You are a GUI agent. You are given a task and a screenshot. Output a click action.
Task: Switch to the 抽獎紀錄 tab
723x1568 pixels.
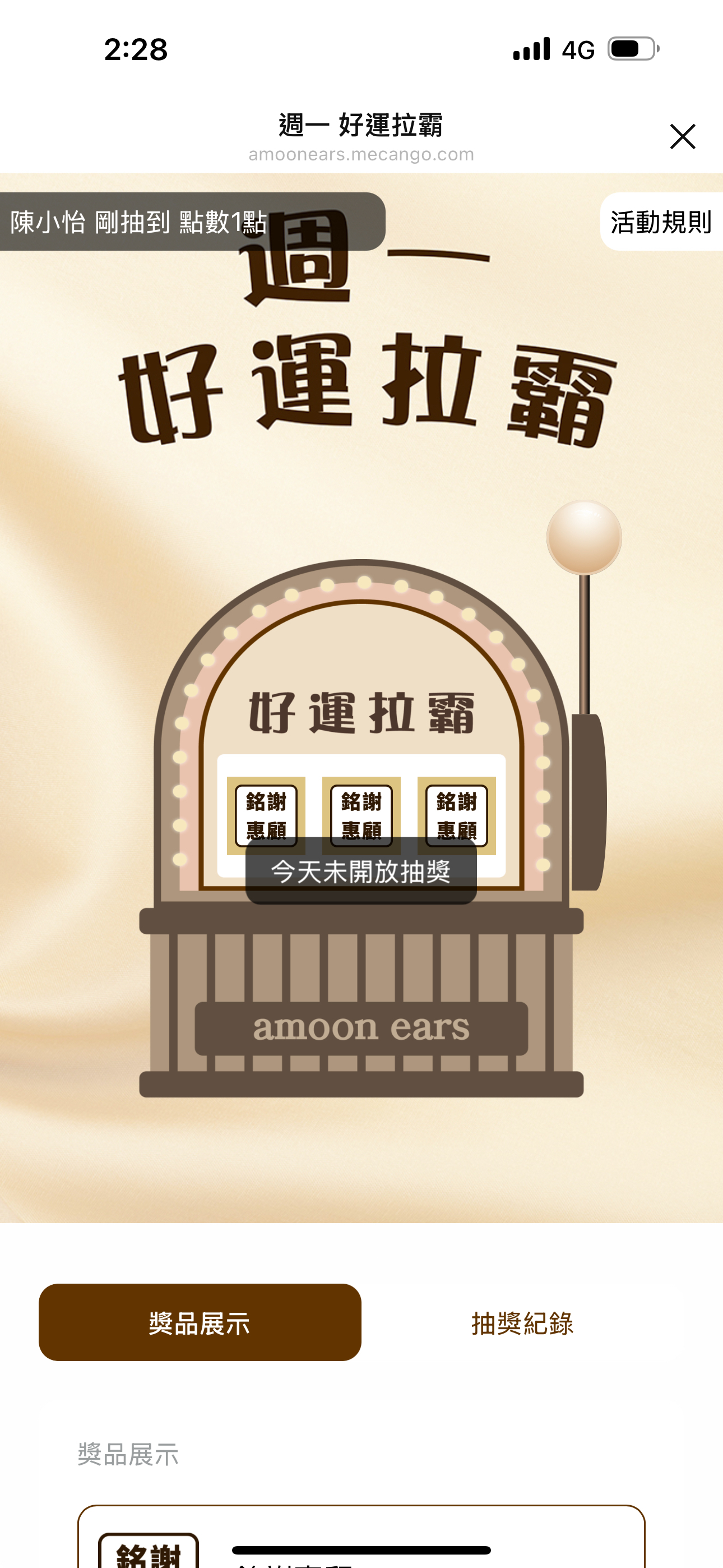522,1323
